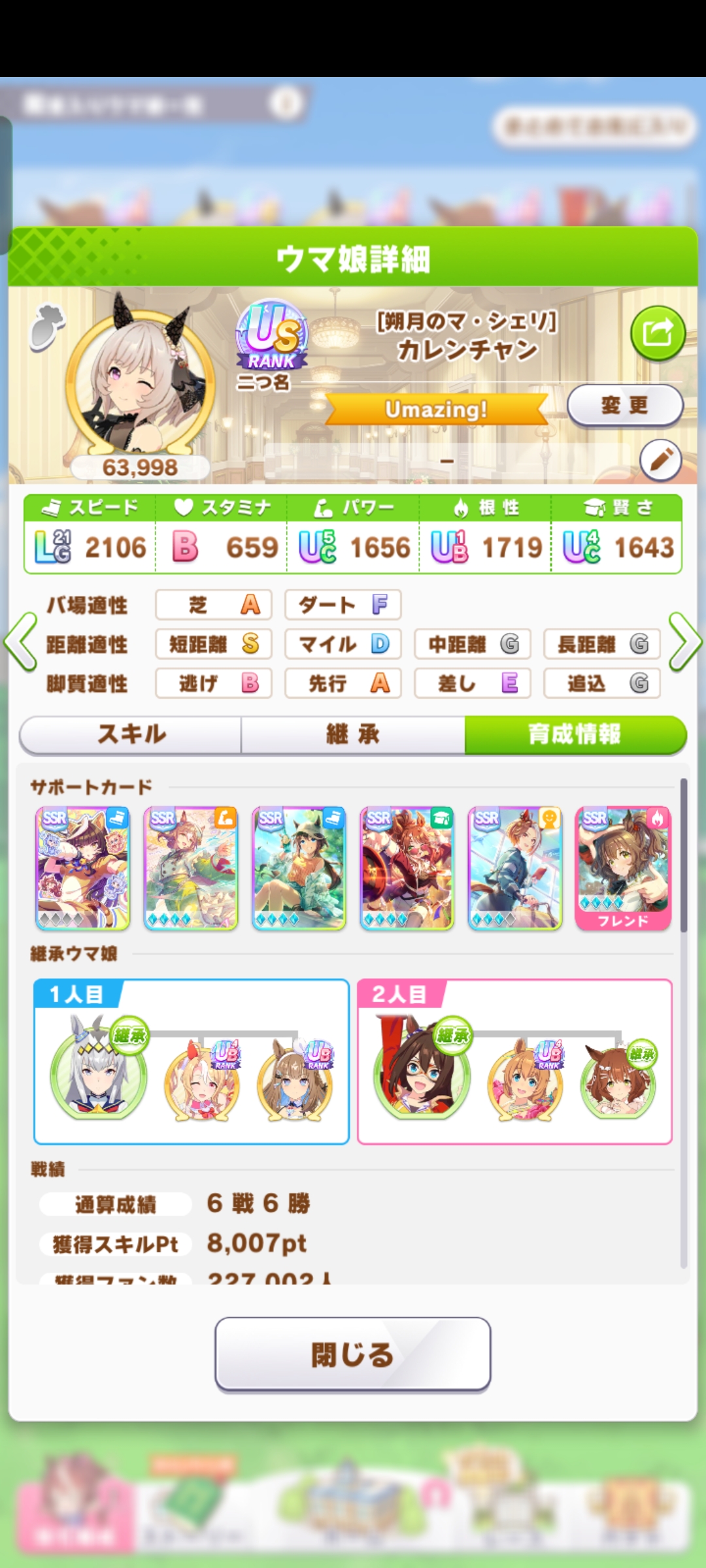Open the wisdom-type fourth support card
This screenshot has width=706, height=1568.
pyautogui.click(x=407, y=868)
